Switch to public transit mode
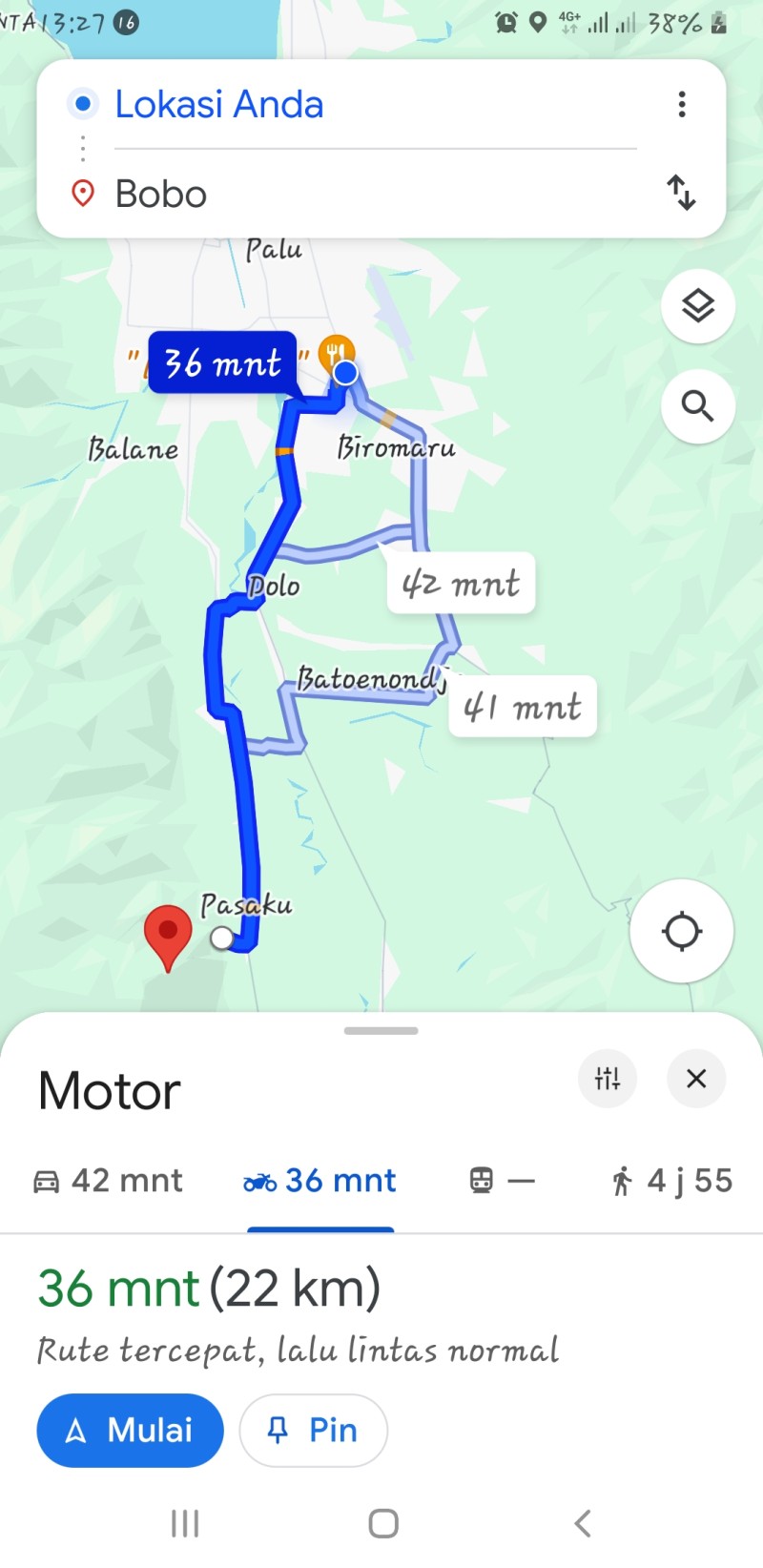 point(502,1181)
